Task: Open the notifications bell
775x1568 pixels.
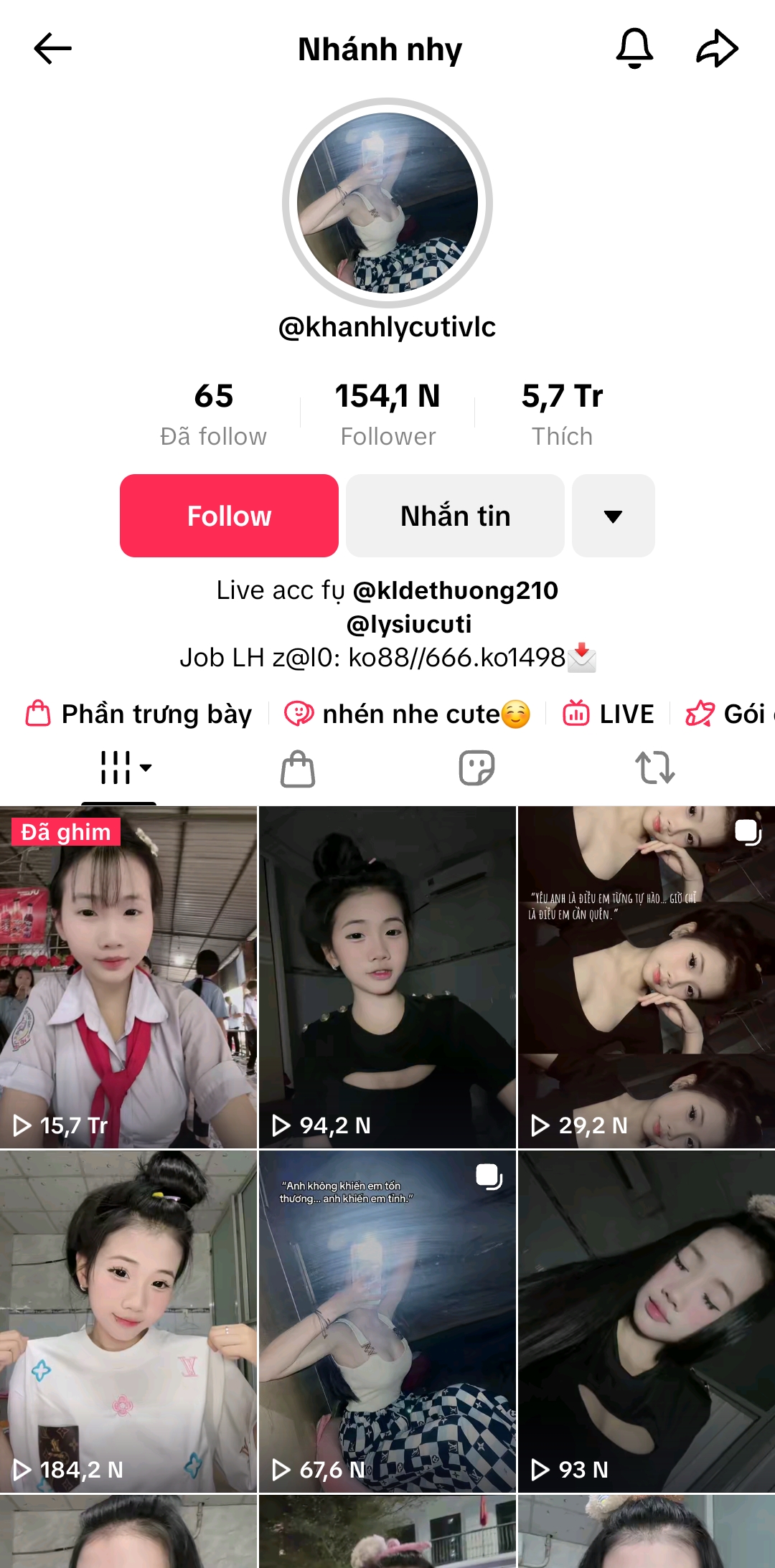Action: 634,49
